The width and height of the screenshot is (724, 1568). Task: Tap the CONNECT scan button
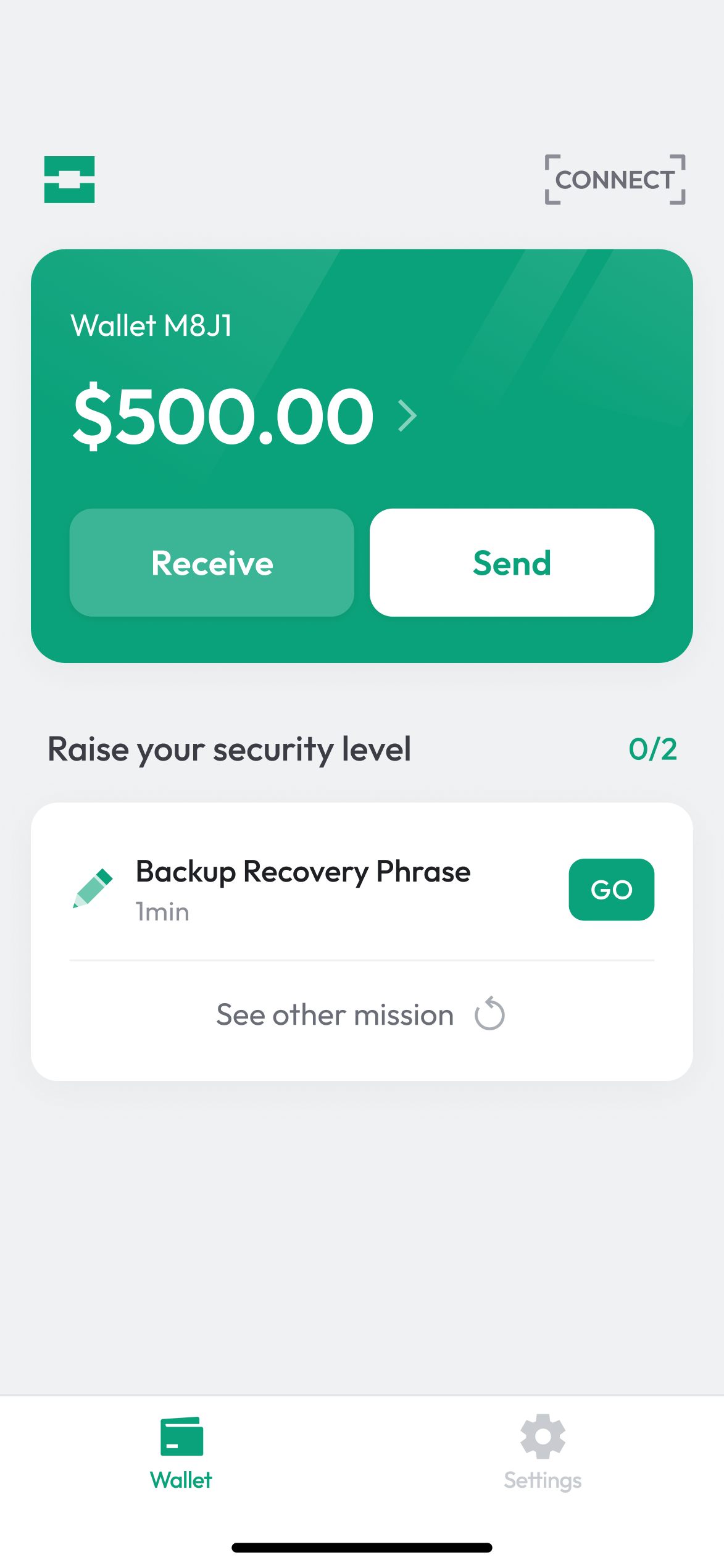[x=615, y=180]
